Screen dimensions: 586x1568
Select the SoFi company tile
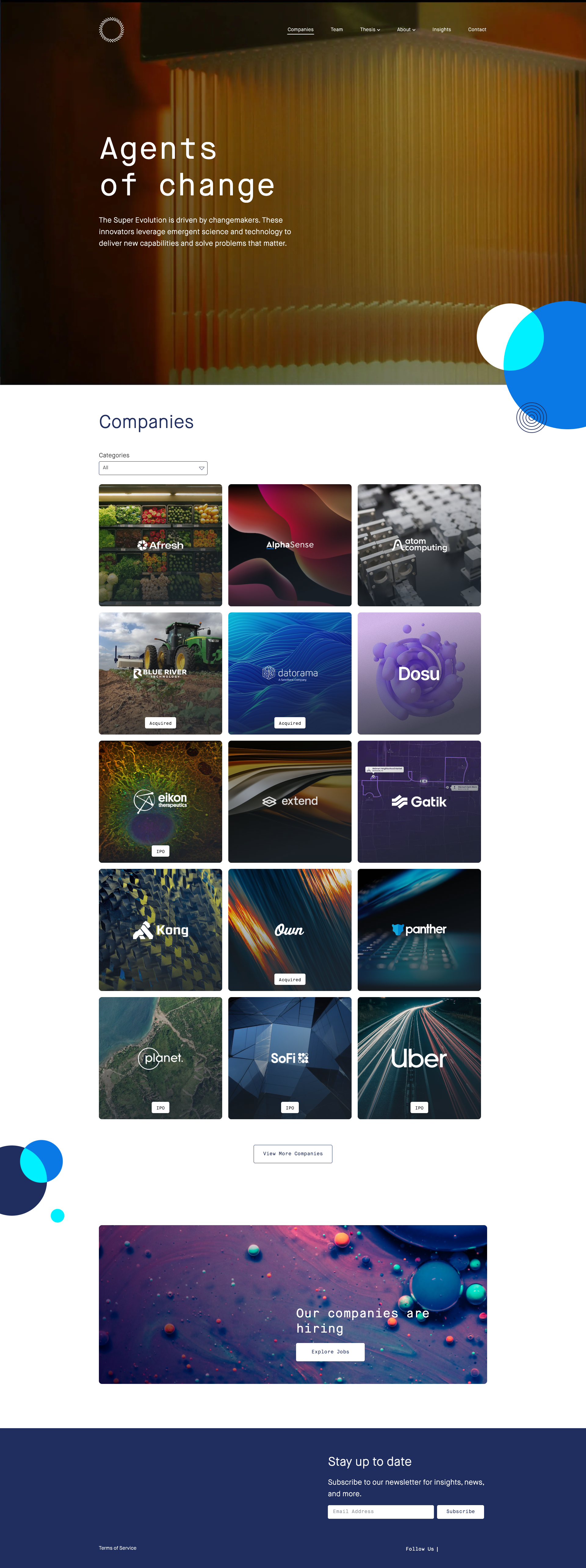(x=290, y=1058)
